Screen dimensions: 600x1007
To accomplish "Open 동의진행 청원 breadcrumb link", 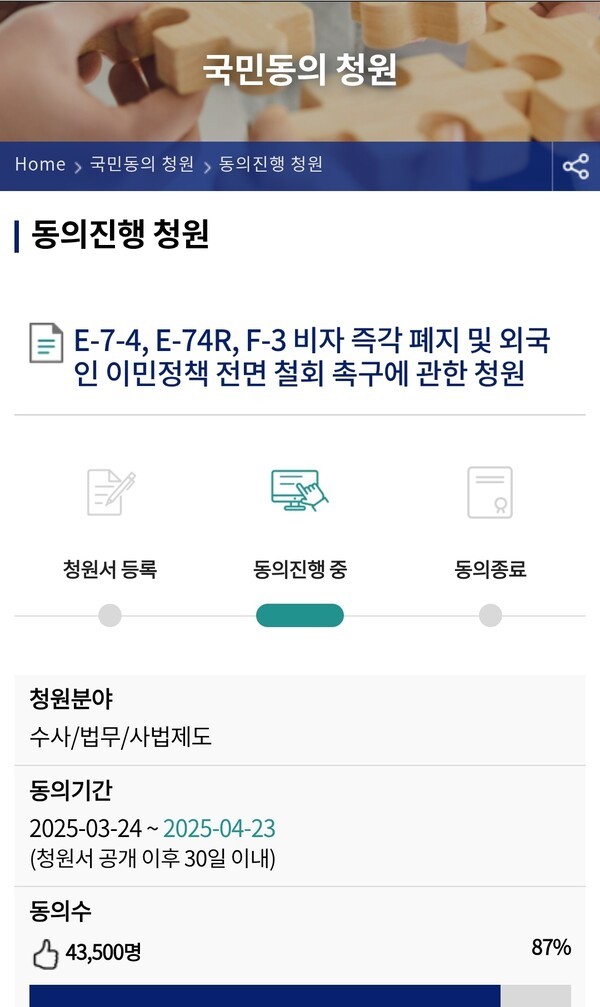I will click(x=270, y=165).
